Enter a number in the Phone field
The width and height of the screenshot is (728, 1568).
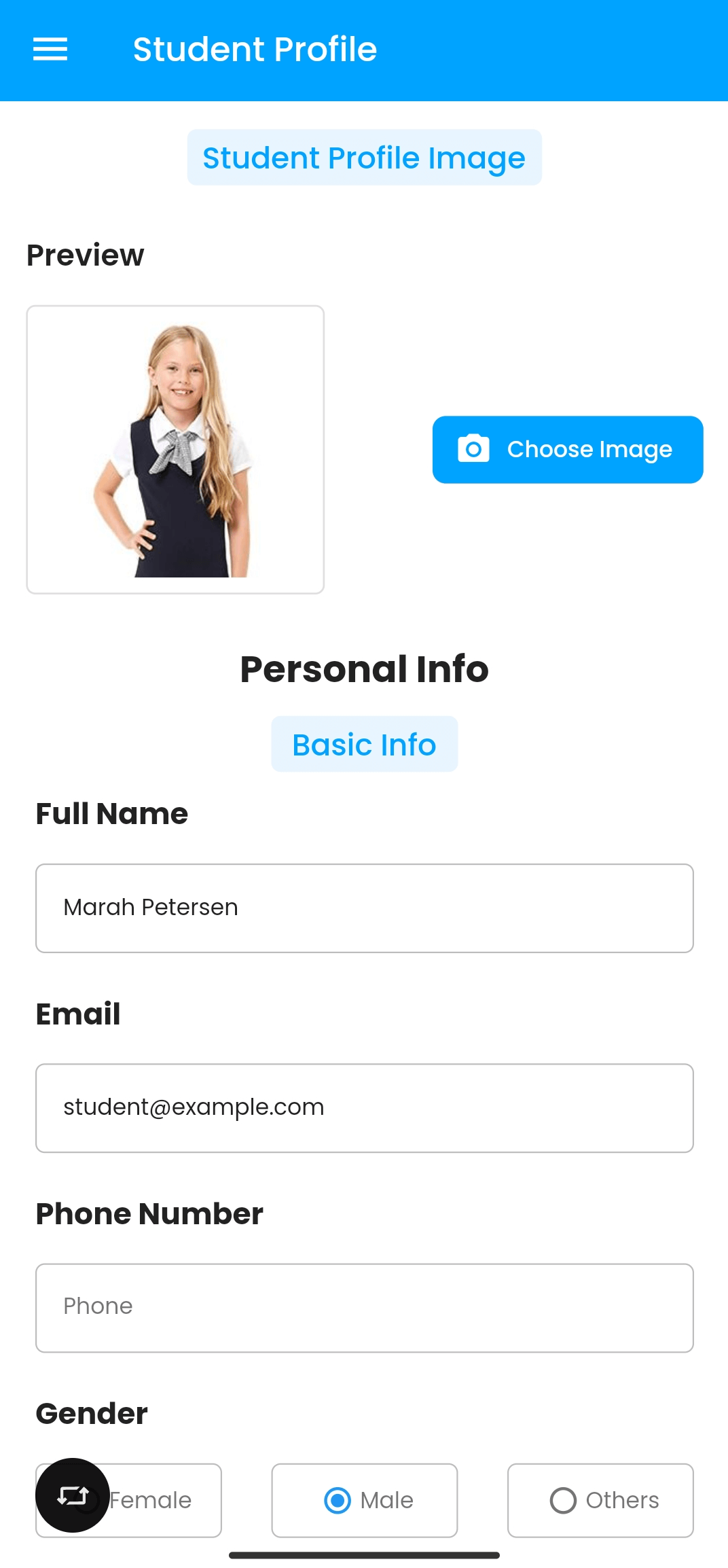(x=364, y=1307)
